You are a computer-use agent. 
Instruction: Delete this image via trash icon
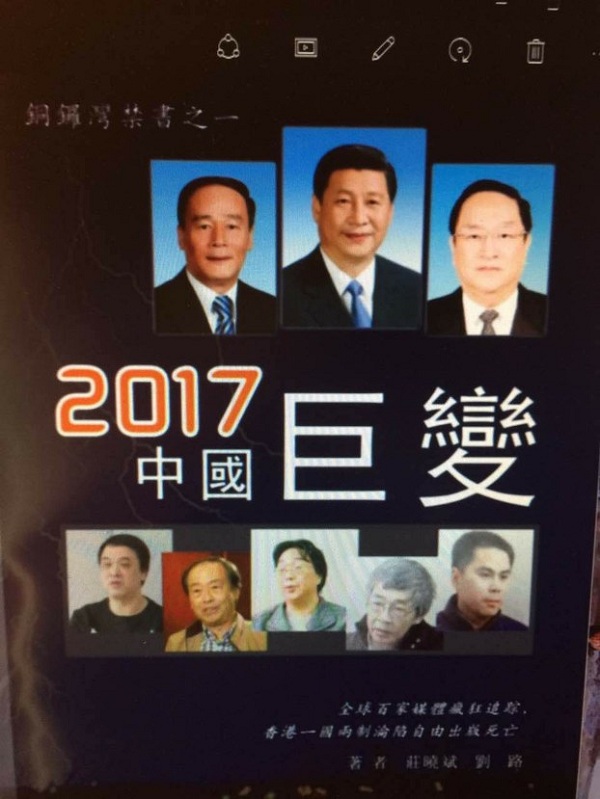pos(535,50)
